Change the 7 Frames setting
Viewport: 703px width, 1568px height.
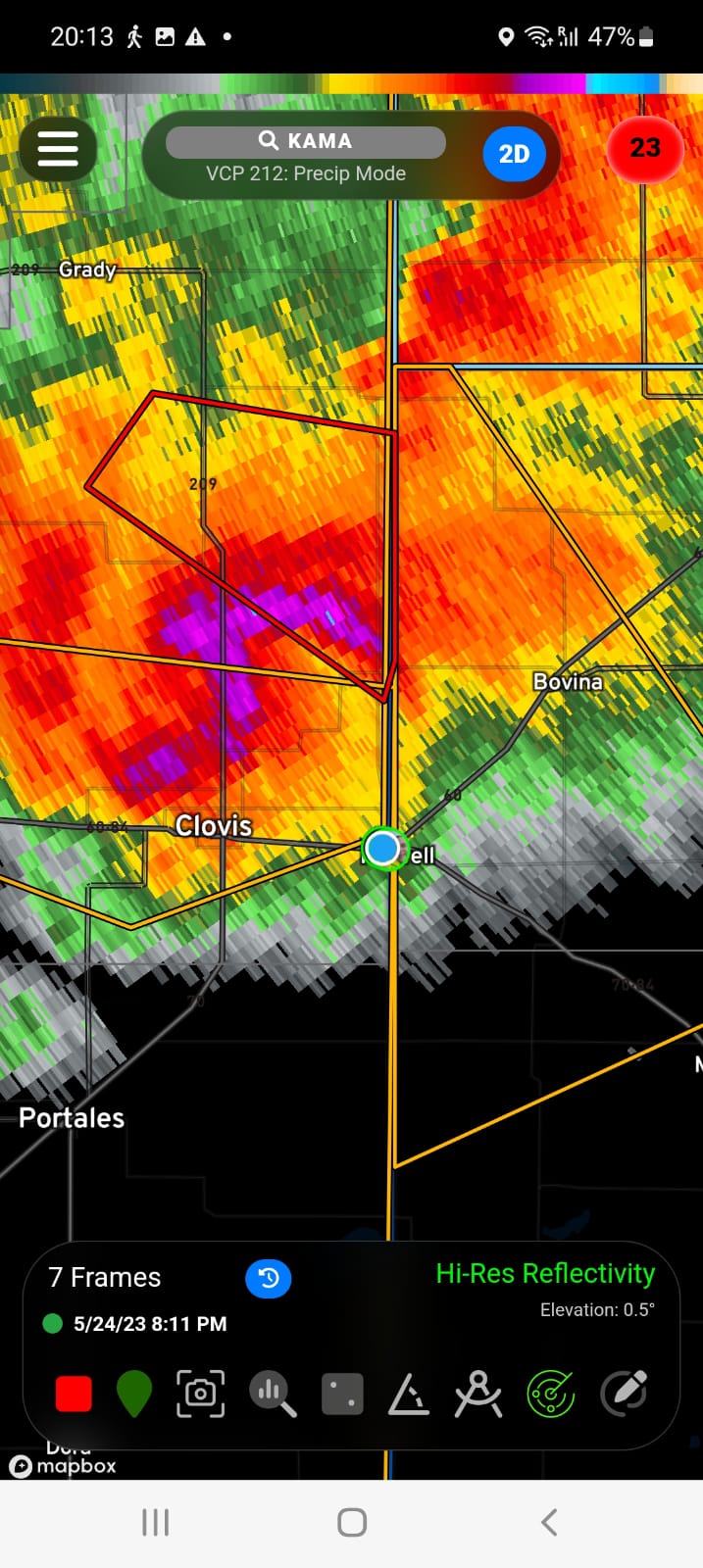[x=104, y=1278]
